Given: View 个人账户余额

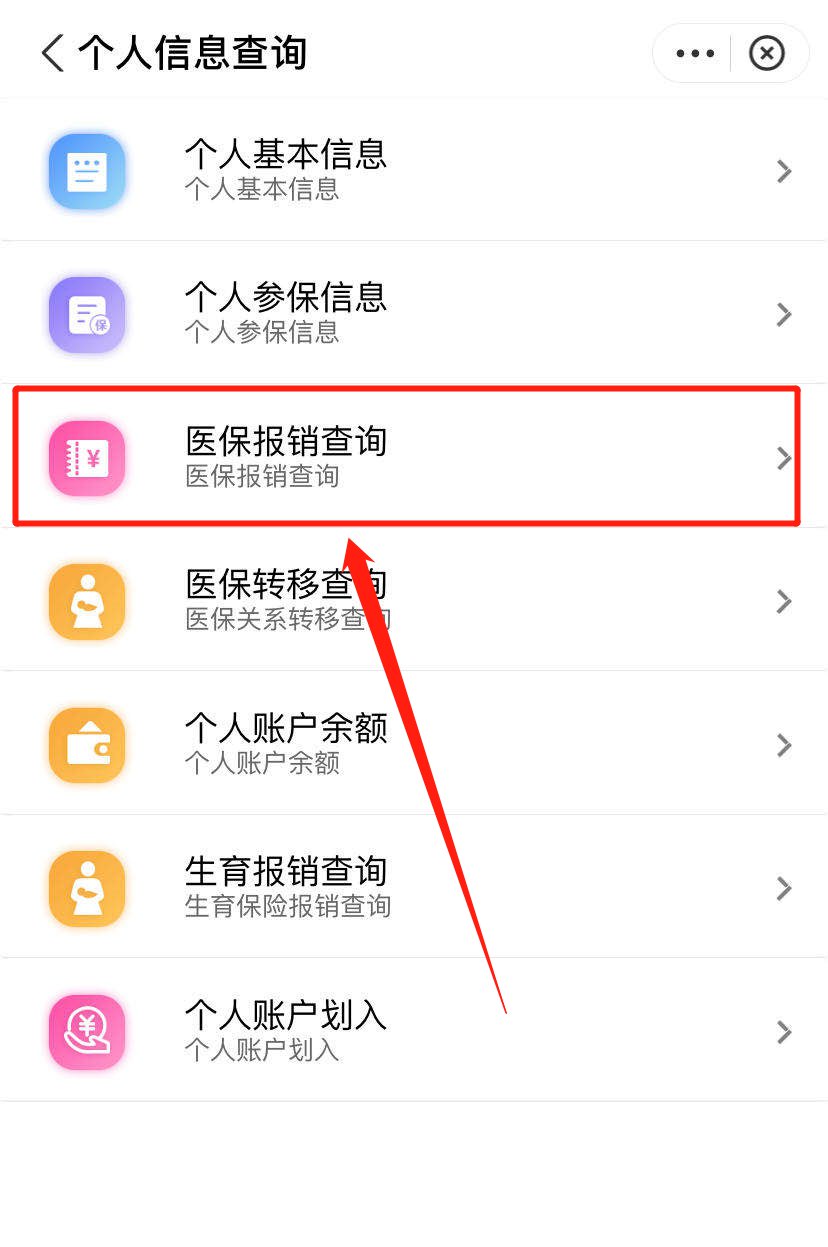Looking at the screenshot, I should (x=414, y=745).
